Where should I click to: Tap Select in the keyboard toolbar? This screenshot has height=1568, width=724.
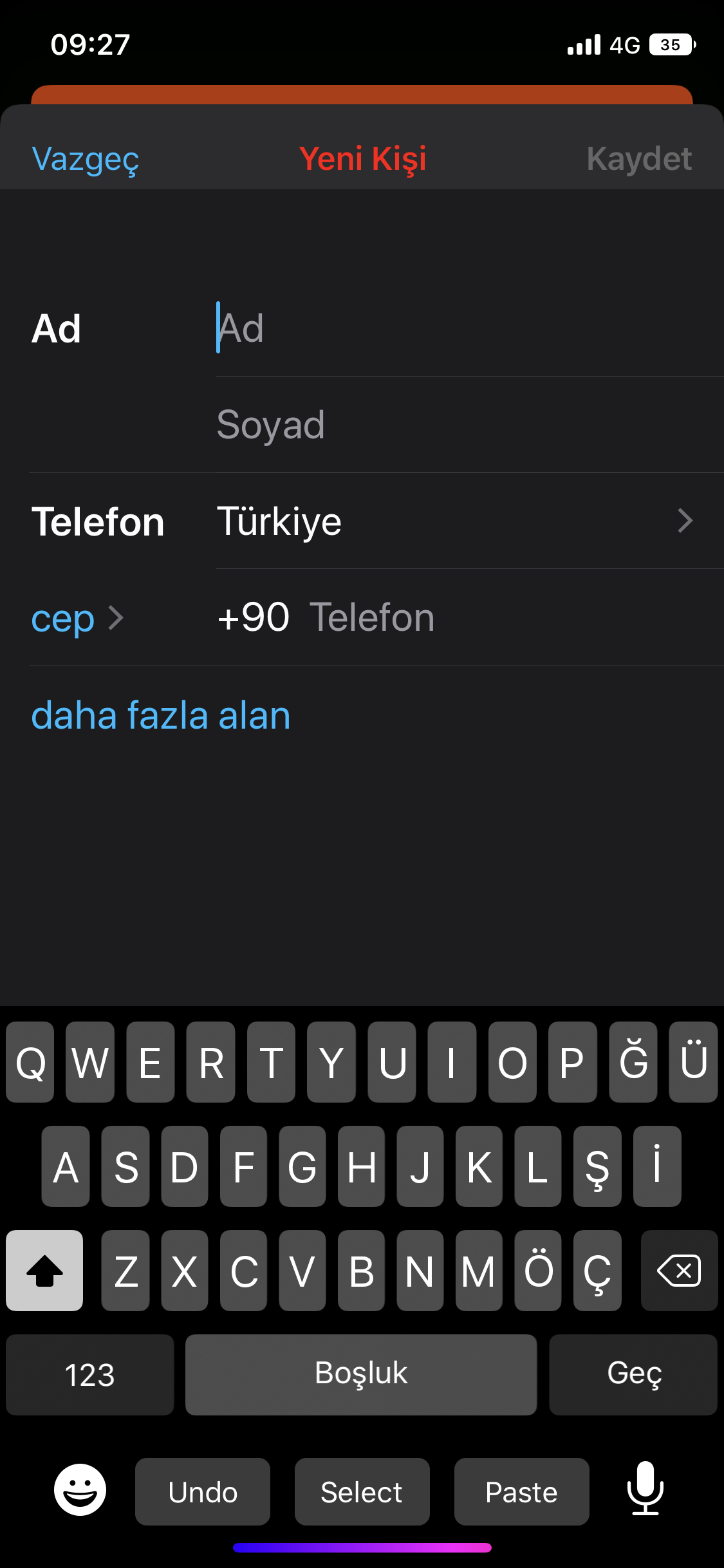click(362, 1491)
